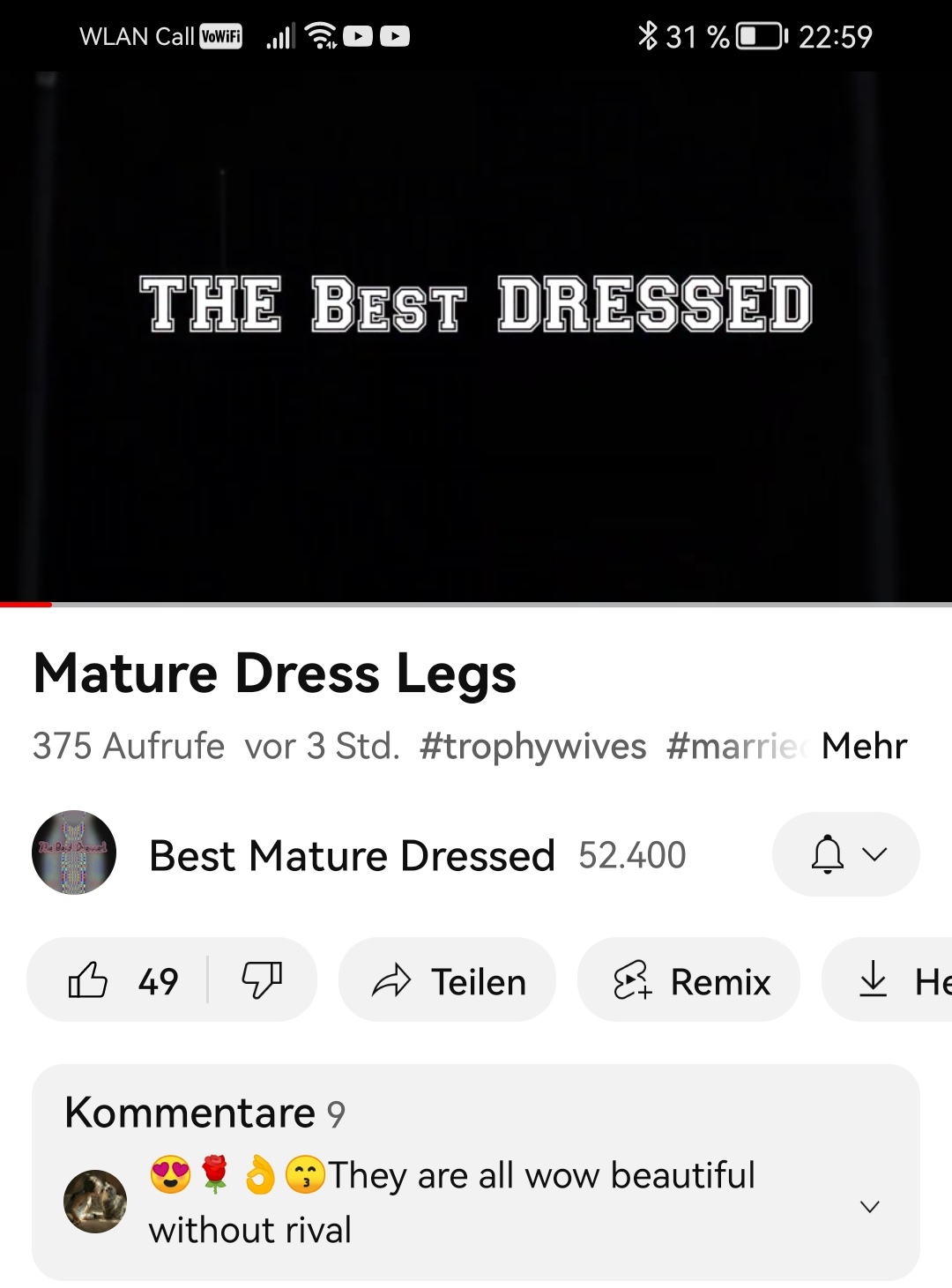Open the #trophywives hashtag
This screenshot has height=1288, width=952.
(532, 746)
